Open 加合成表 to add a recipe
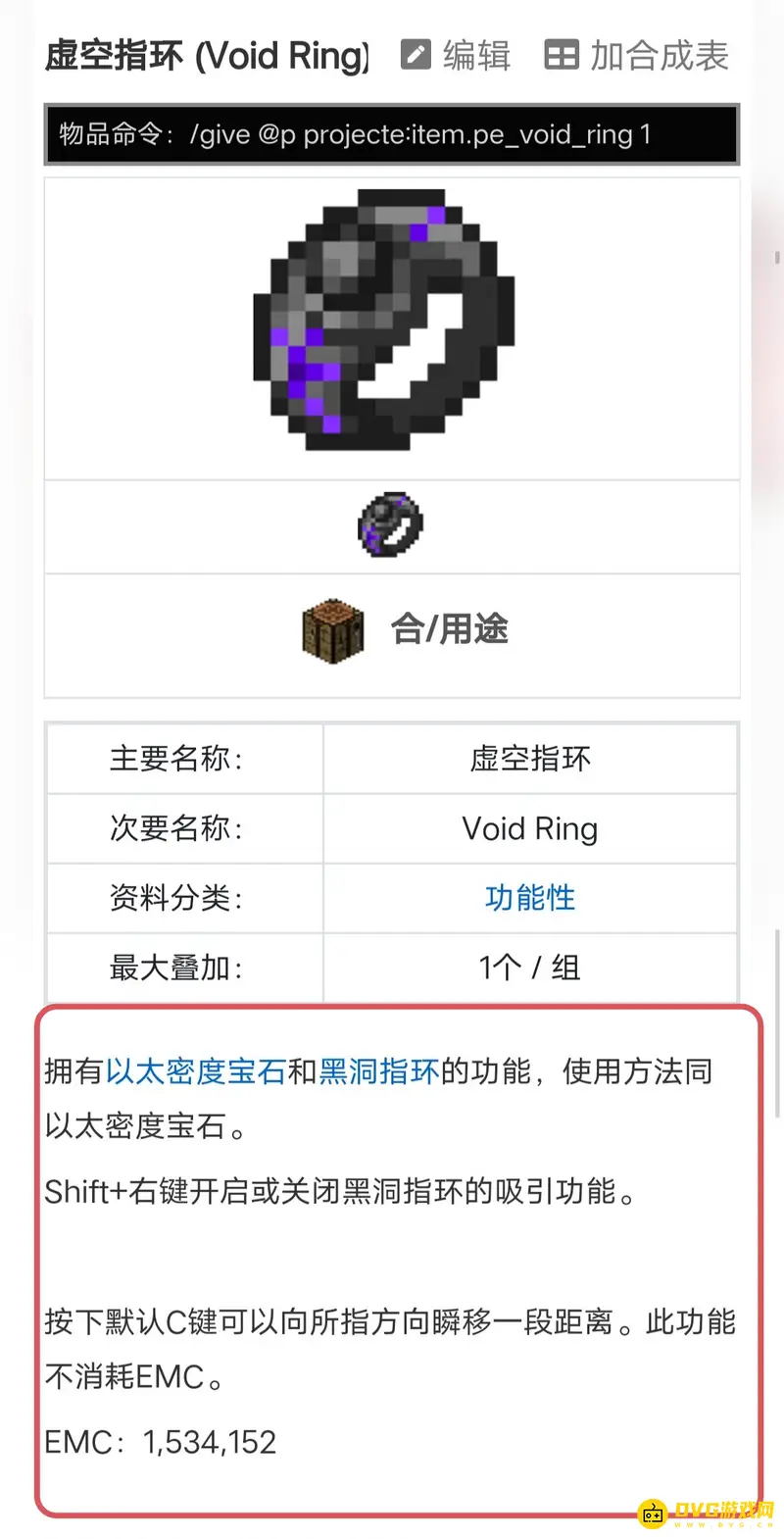This screenshot has height=1539, width=784. 638,56
